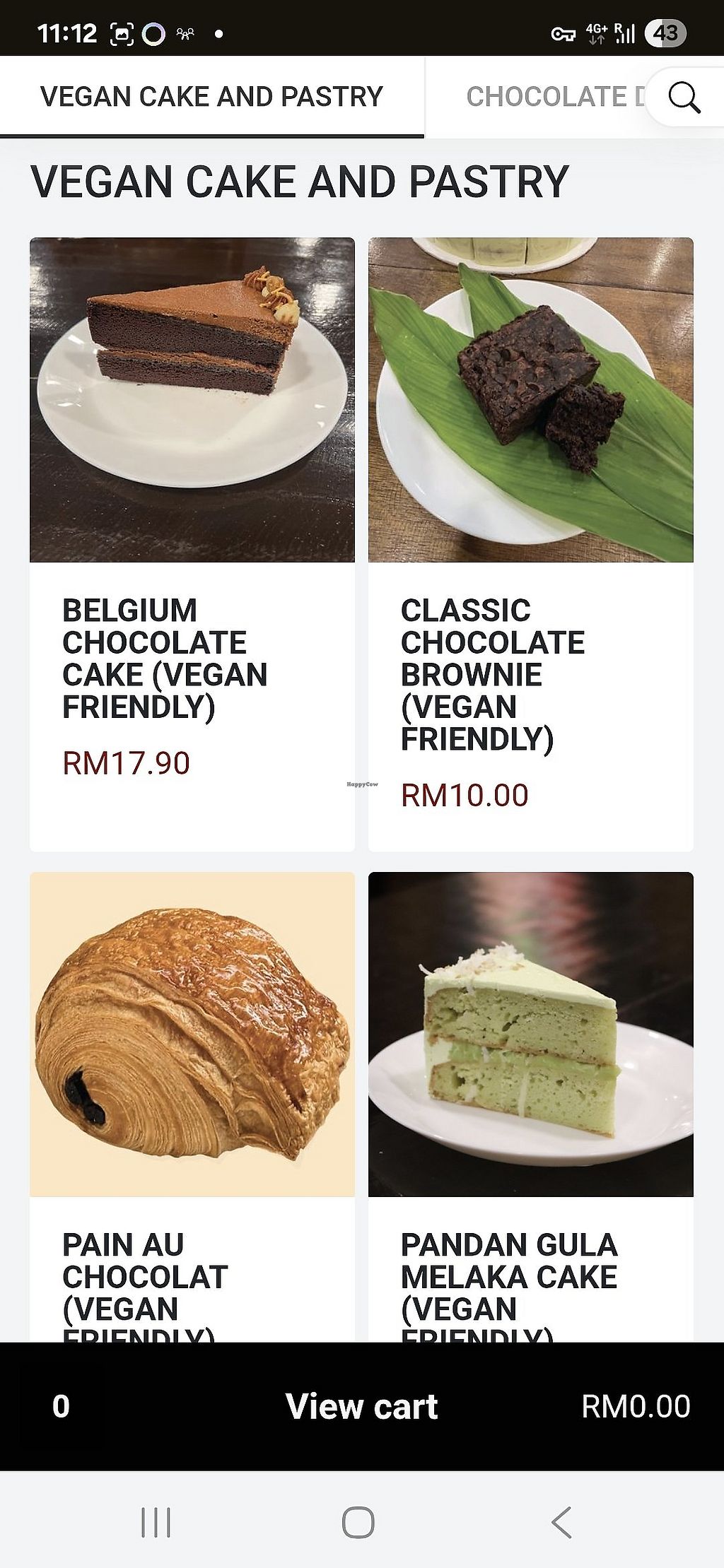This screenshot has height=1568, width=724.
Task: Go back using the system back button
Action: pos(561,1522)
